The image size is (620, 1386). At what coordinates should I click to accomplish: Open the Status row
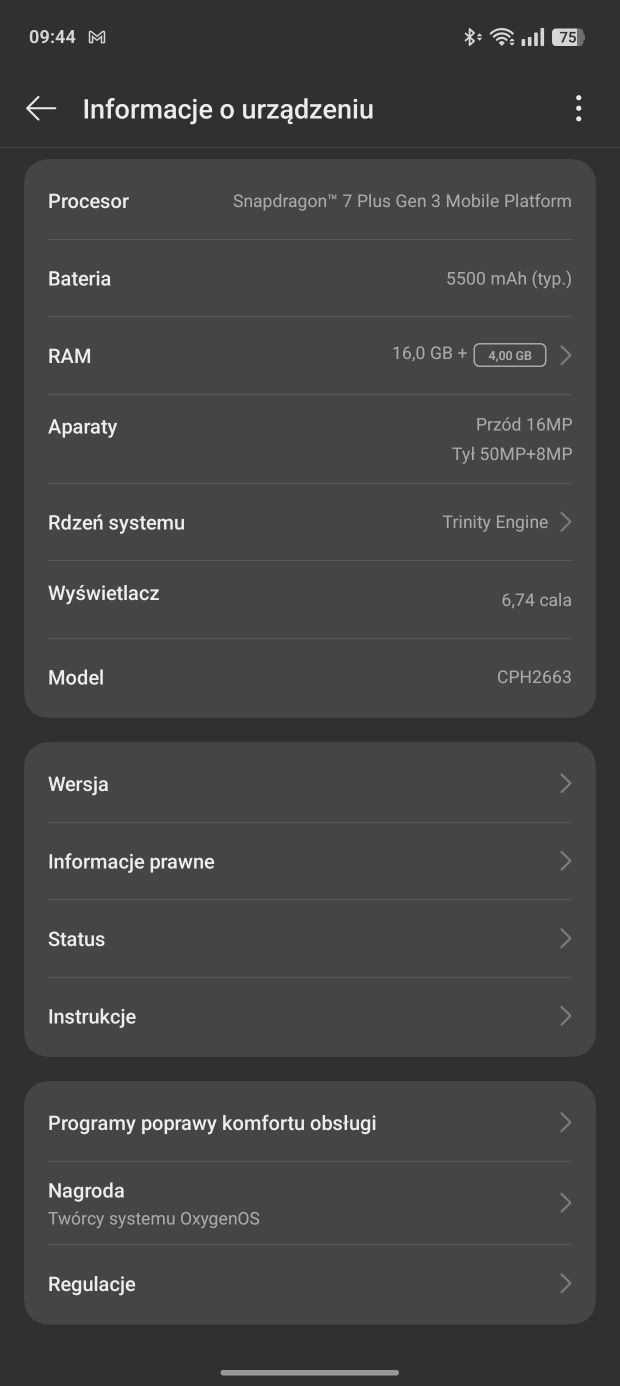coord(310,938)
